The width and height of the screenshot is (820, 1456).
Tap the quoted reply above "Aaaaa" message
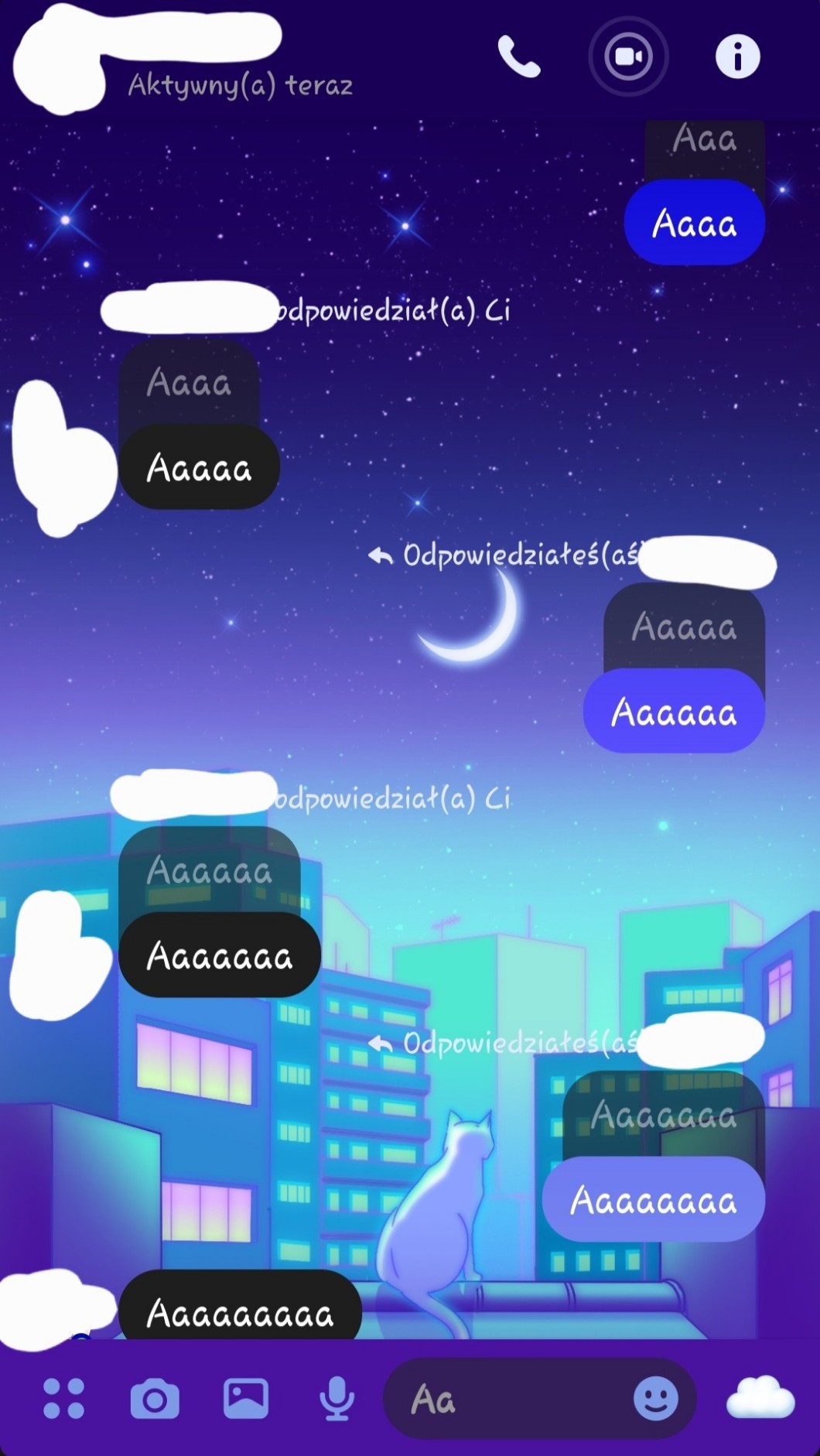click(189, 383)
